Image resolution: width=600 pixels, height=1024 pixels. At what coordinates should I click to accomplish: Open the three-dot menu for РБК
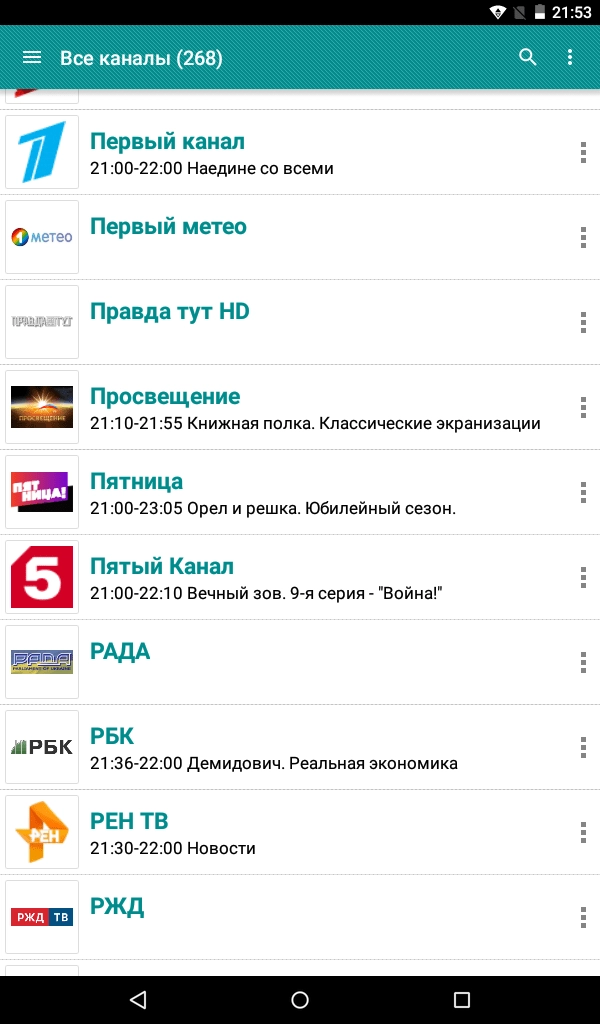tap(583, 746)
